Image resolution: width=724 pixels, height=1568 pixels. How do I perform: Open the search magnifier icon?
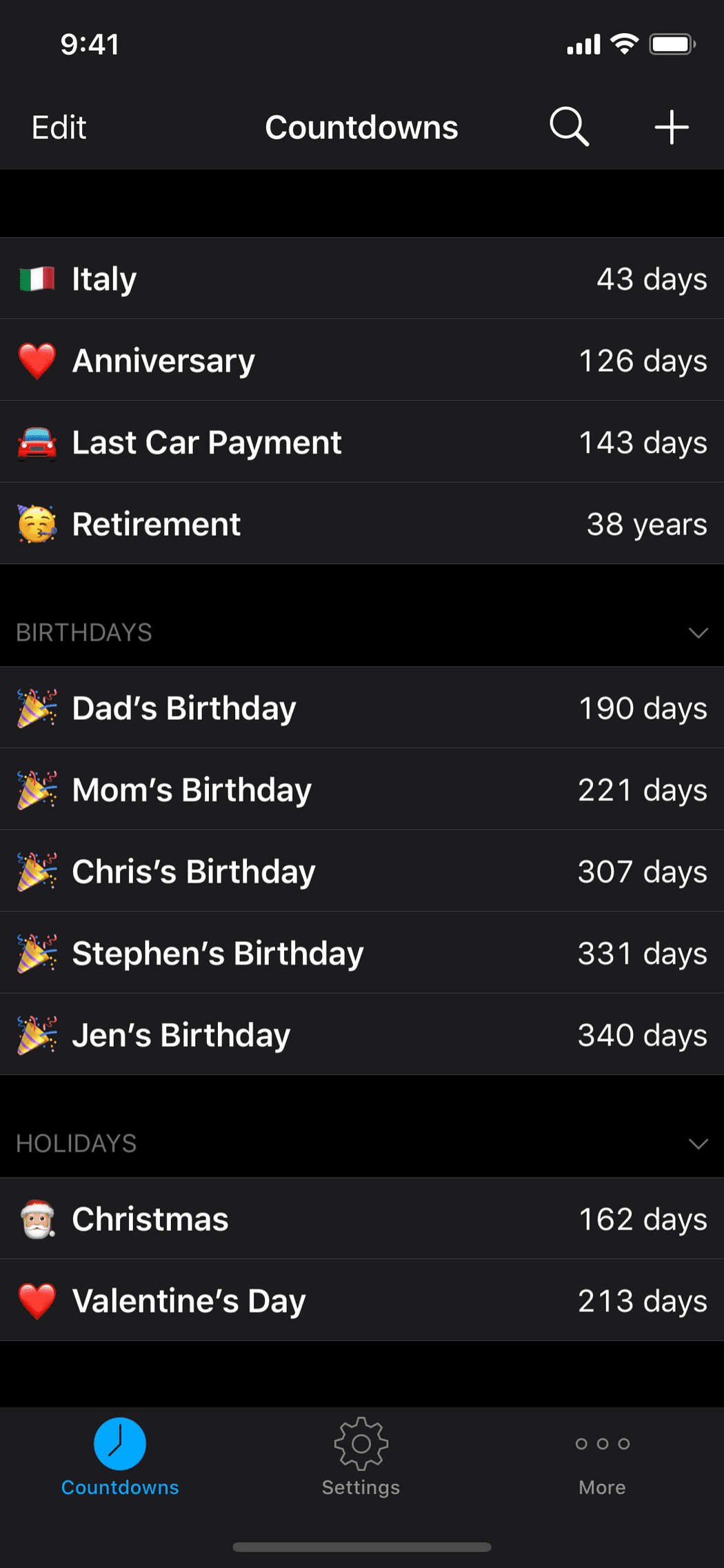point(569,127)
